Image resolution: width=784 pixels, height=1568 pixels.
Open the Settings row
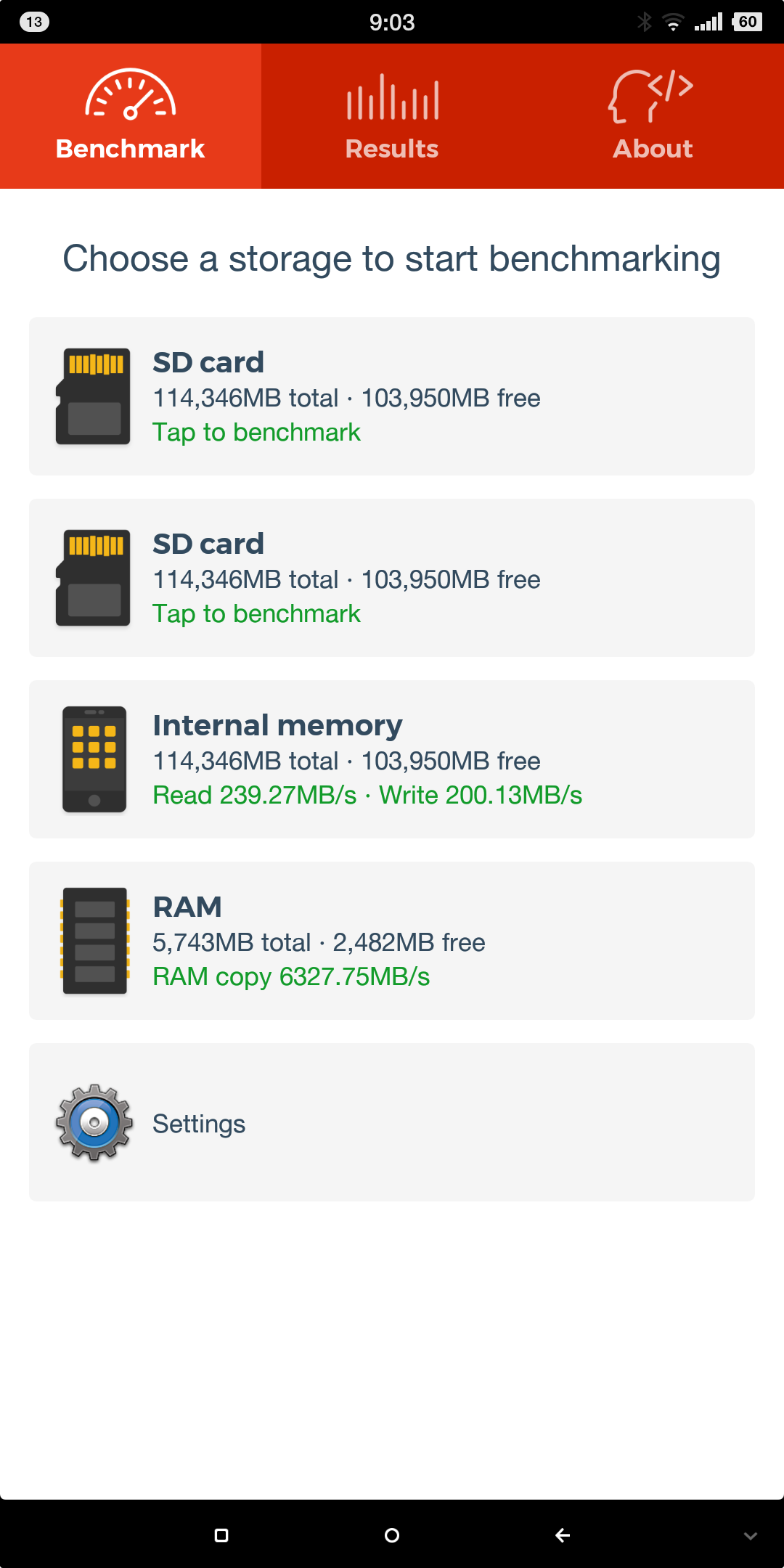point(392,1122)
